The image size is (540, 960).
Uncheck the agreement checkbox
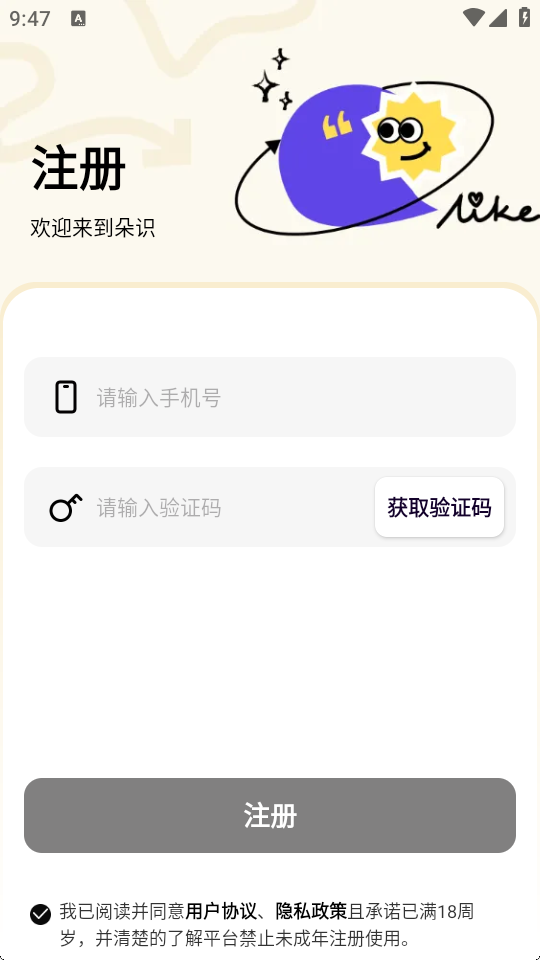pos(40,914)
